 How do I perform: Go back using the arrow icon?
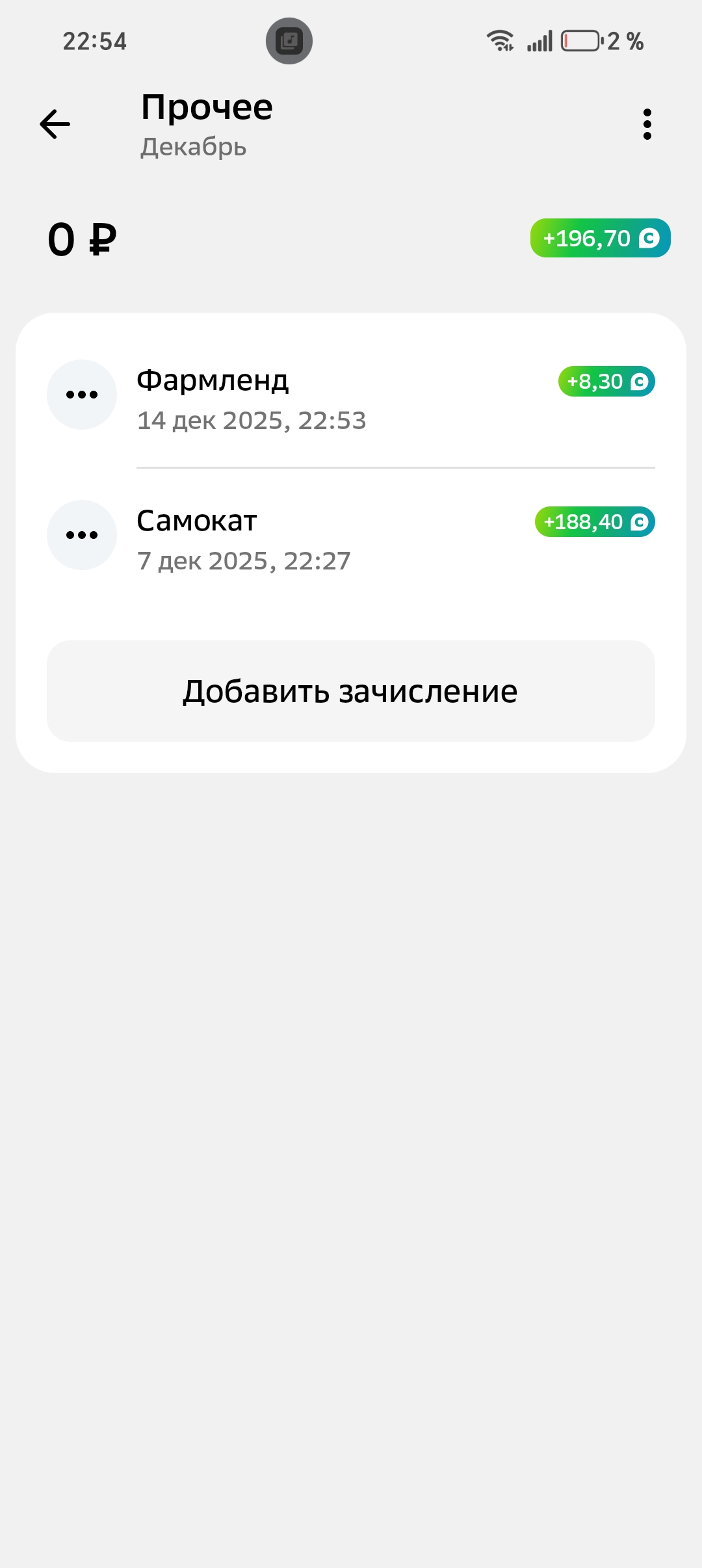(x=55, y=124)
